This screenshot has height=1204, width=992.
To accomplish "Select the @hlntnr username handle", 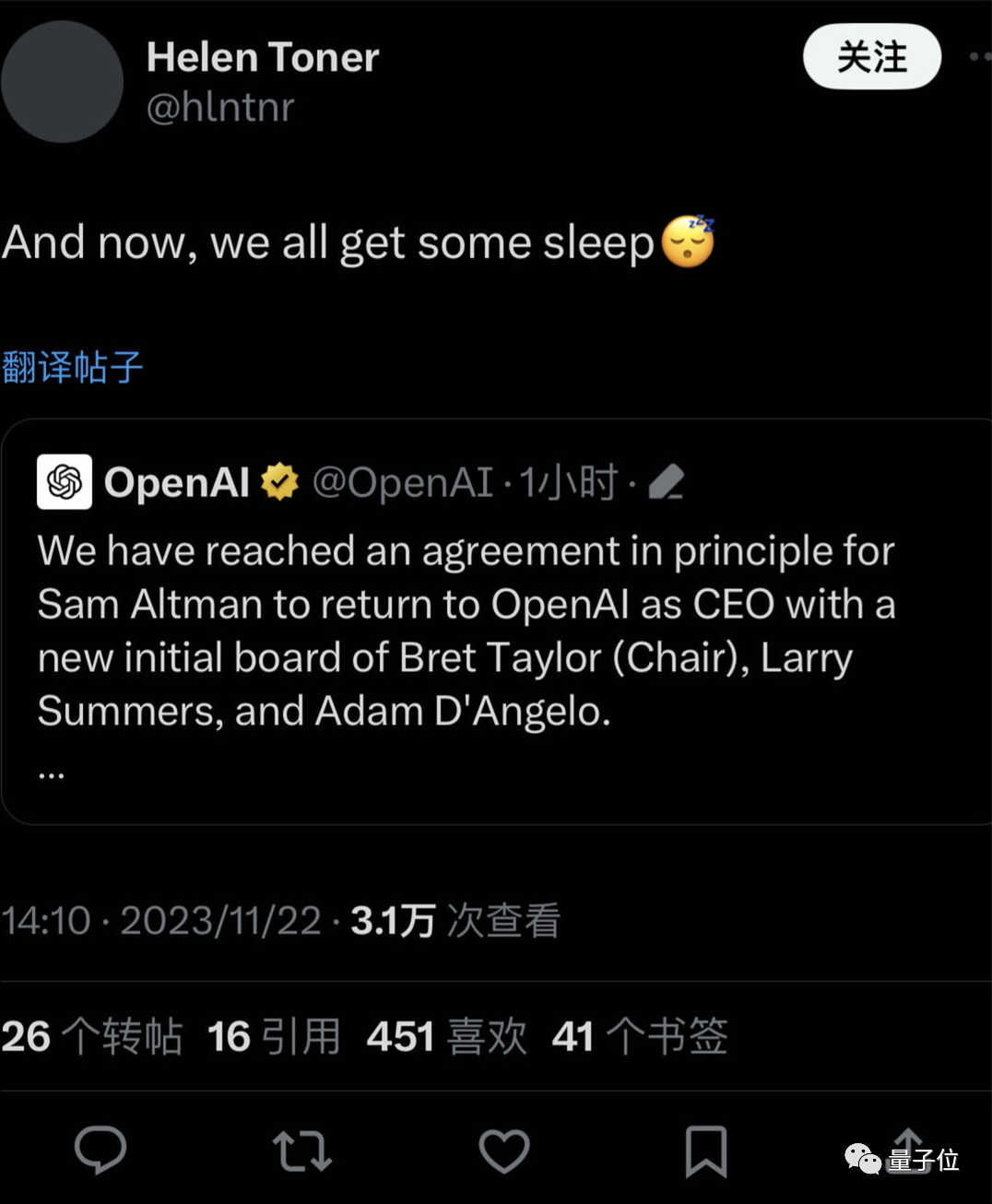I will pyautogui.click(x=222, y=107).
